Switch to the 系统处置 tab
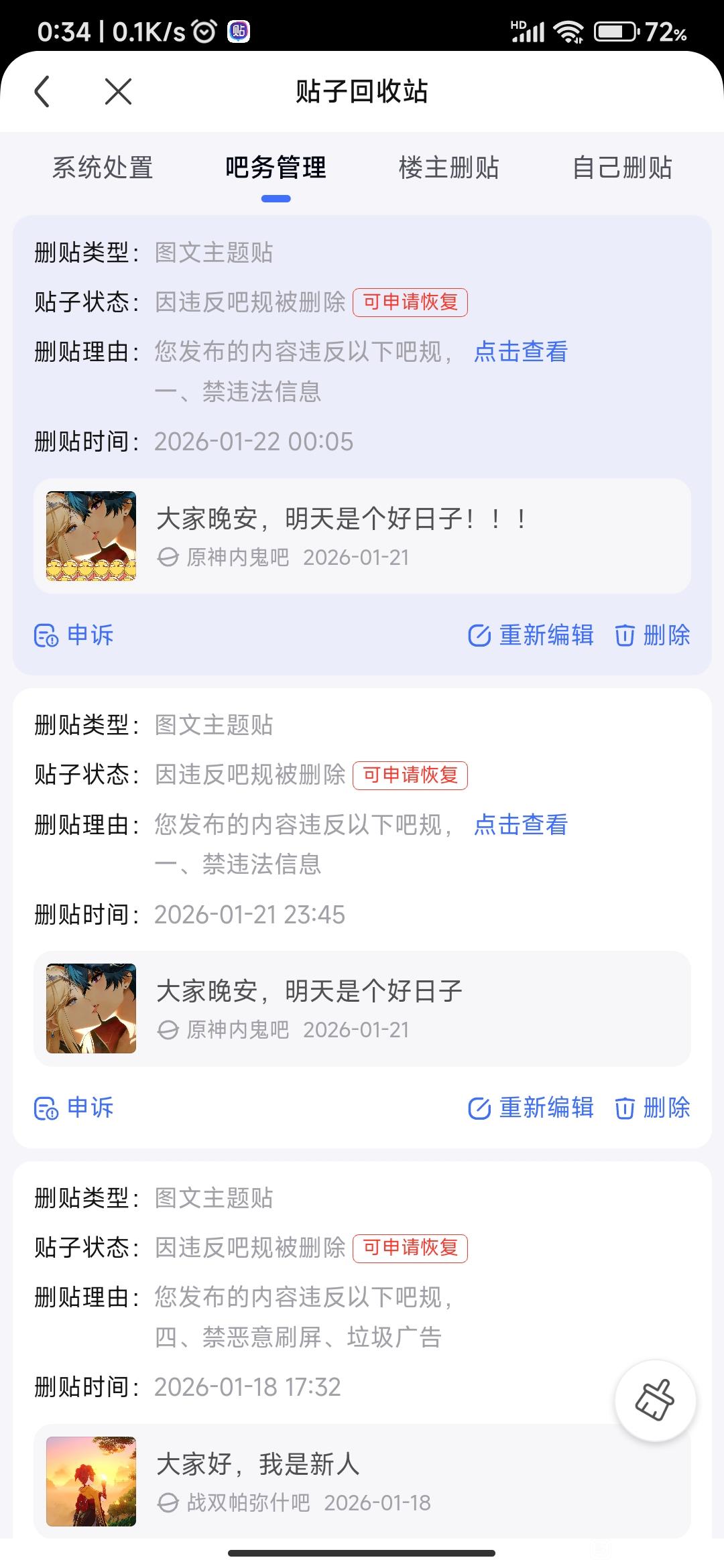 [x=103, y=168]
